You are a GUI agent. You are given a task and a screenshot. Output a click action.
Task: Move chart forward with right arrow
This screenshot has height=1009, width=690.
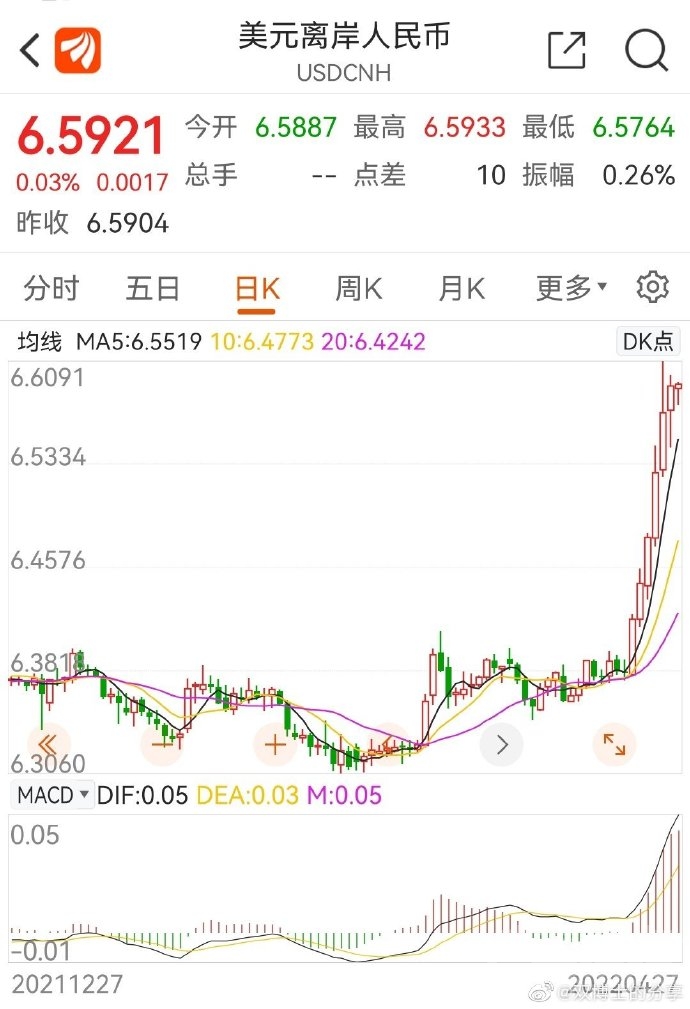502,744
